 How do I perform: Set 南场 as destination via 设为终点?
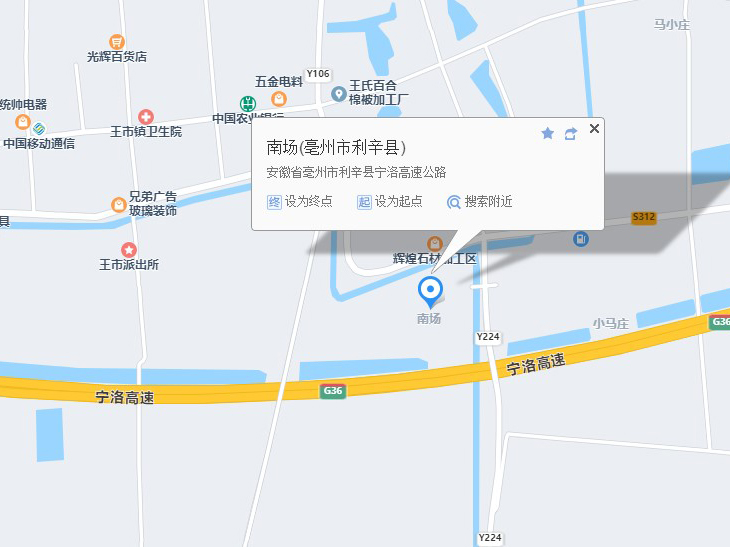point(300,201)
